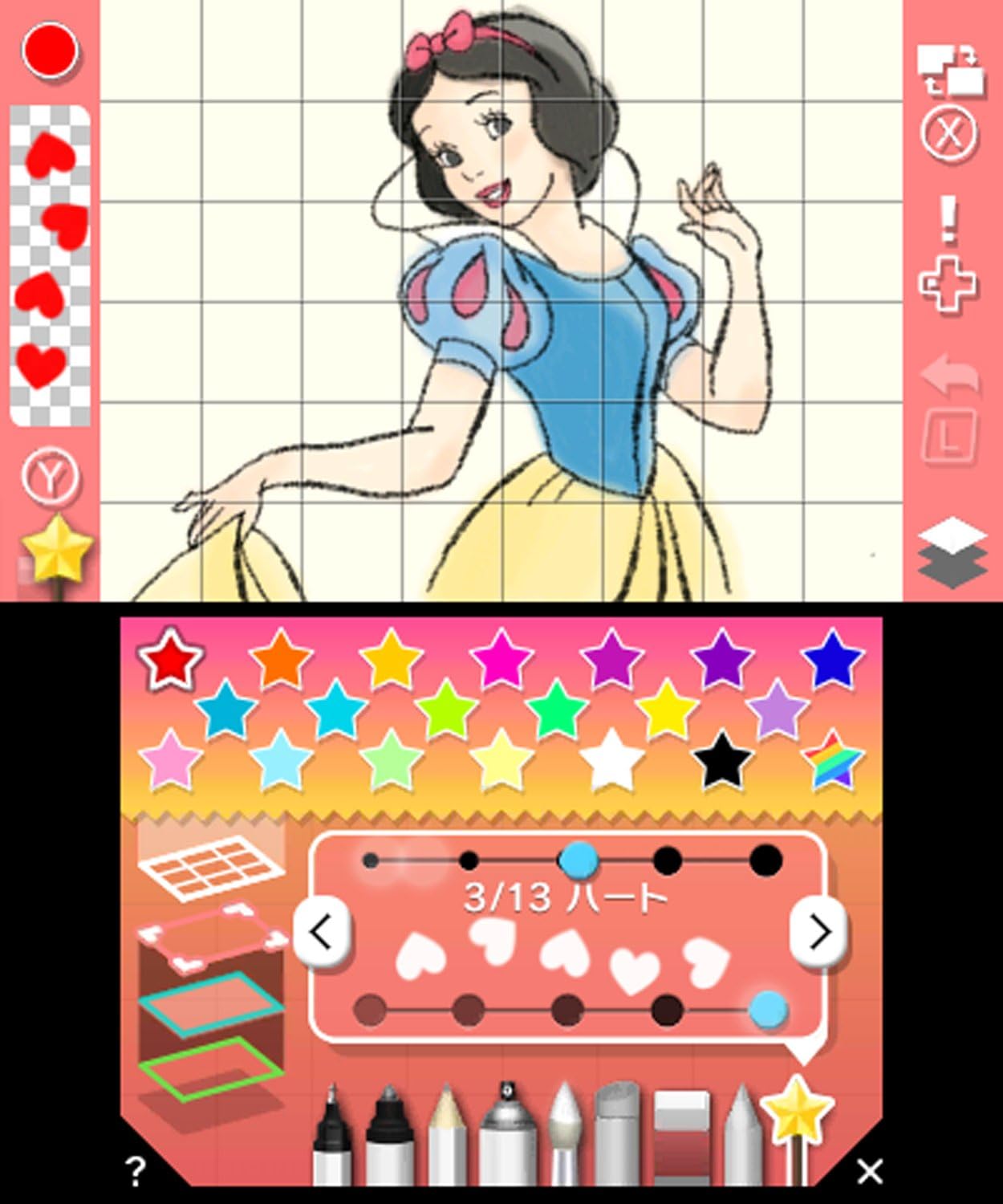Image resolution: width=1003 pixels, height=1204 pixels.
Task: Select the teal outlined layer
Action: pos(210,1003)
